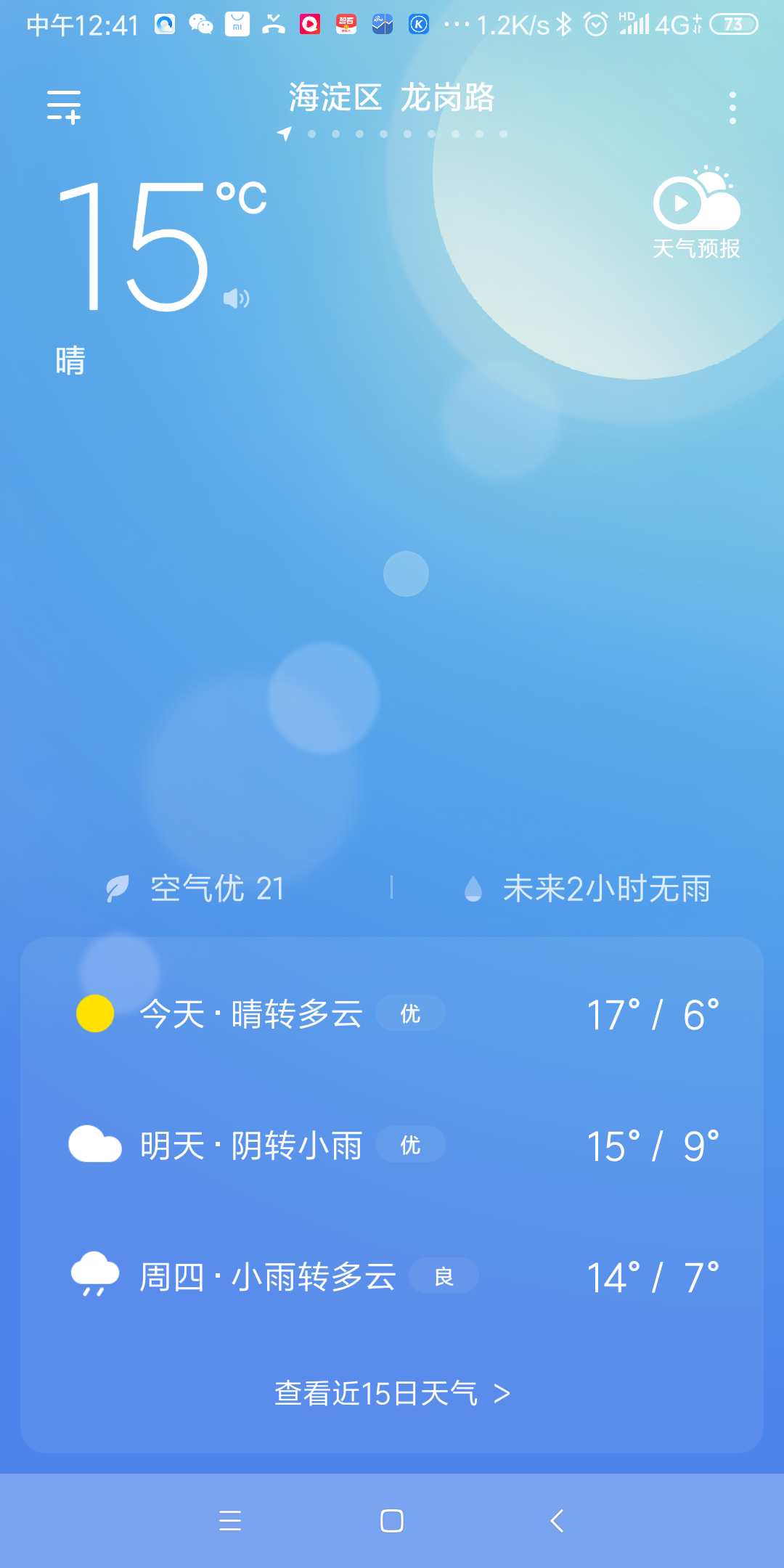
Task: Open Thursday's forecast 周四·小雨转多云
Action: [x=392, y=1277]
